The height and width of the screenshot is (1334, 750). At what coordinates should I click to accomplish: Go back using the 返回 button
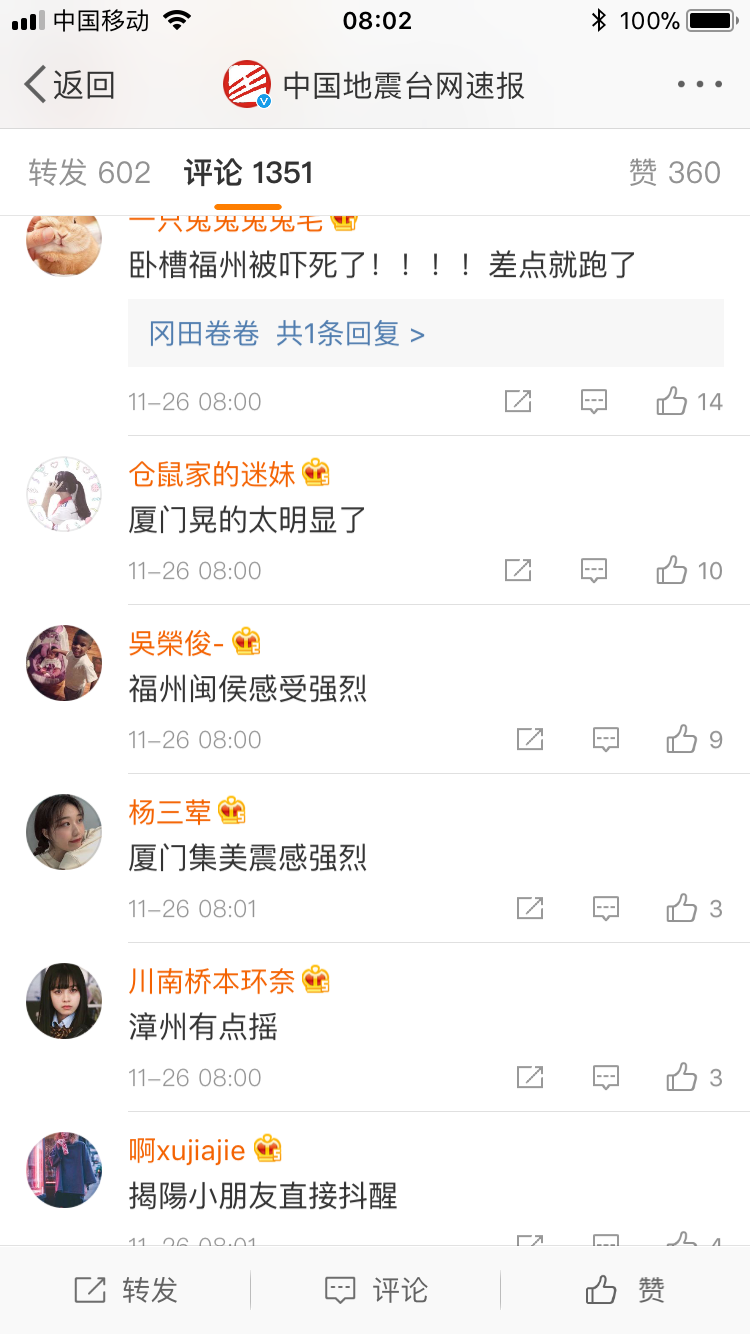[x=70, y=85]
